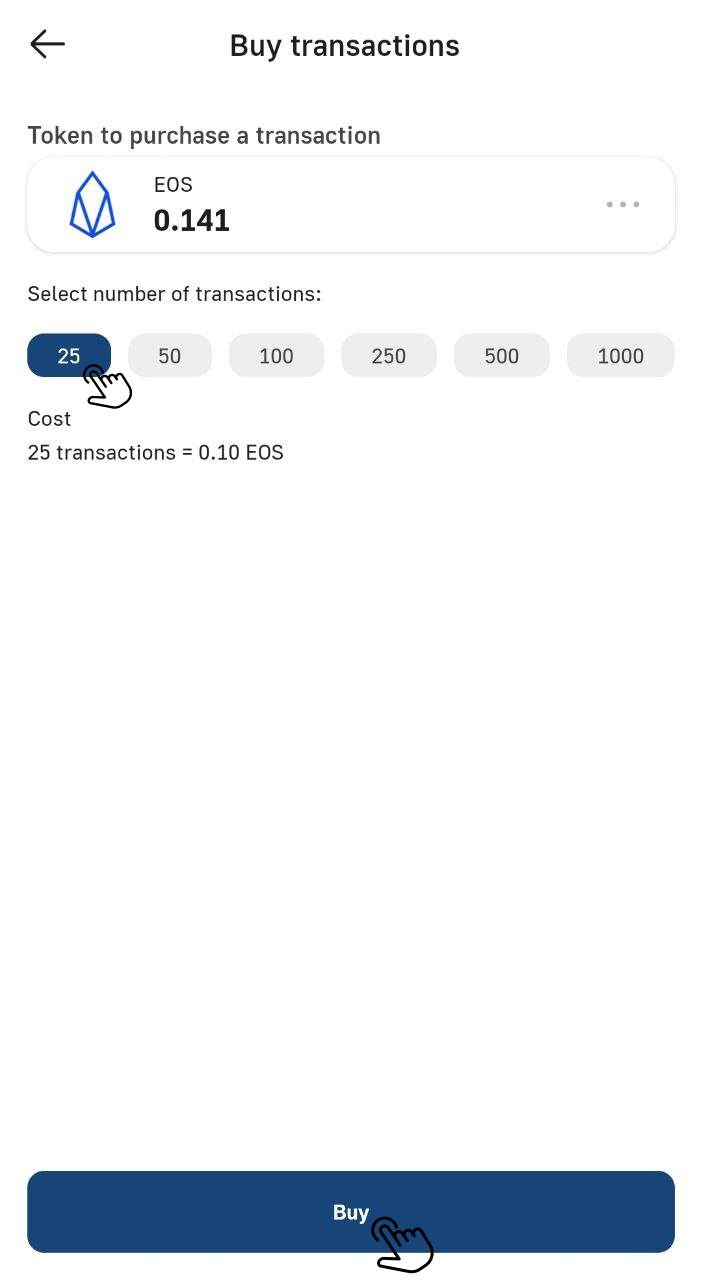Viewport: 702px width, 1280px height.
Task: Open the EOS token options menu
Action: coord(622,205)
